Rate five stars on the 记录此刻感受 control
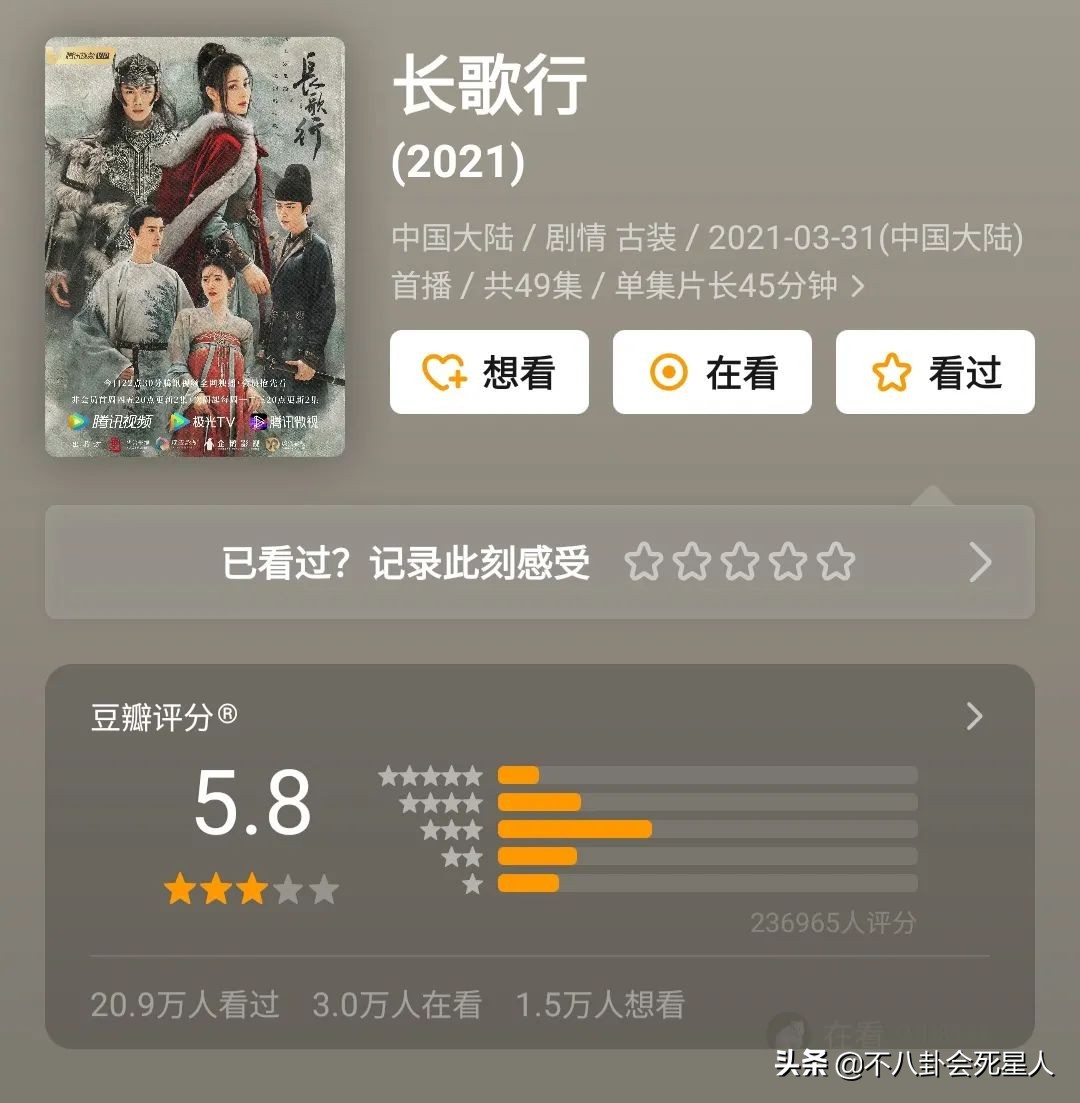The image size is (1080, 1103). 834,563
